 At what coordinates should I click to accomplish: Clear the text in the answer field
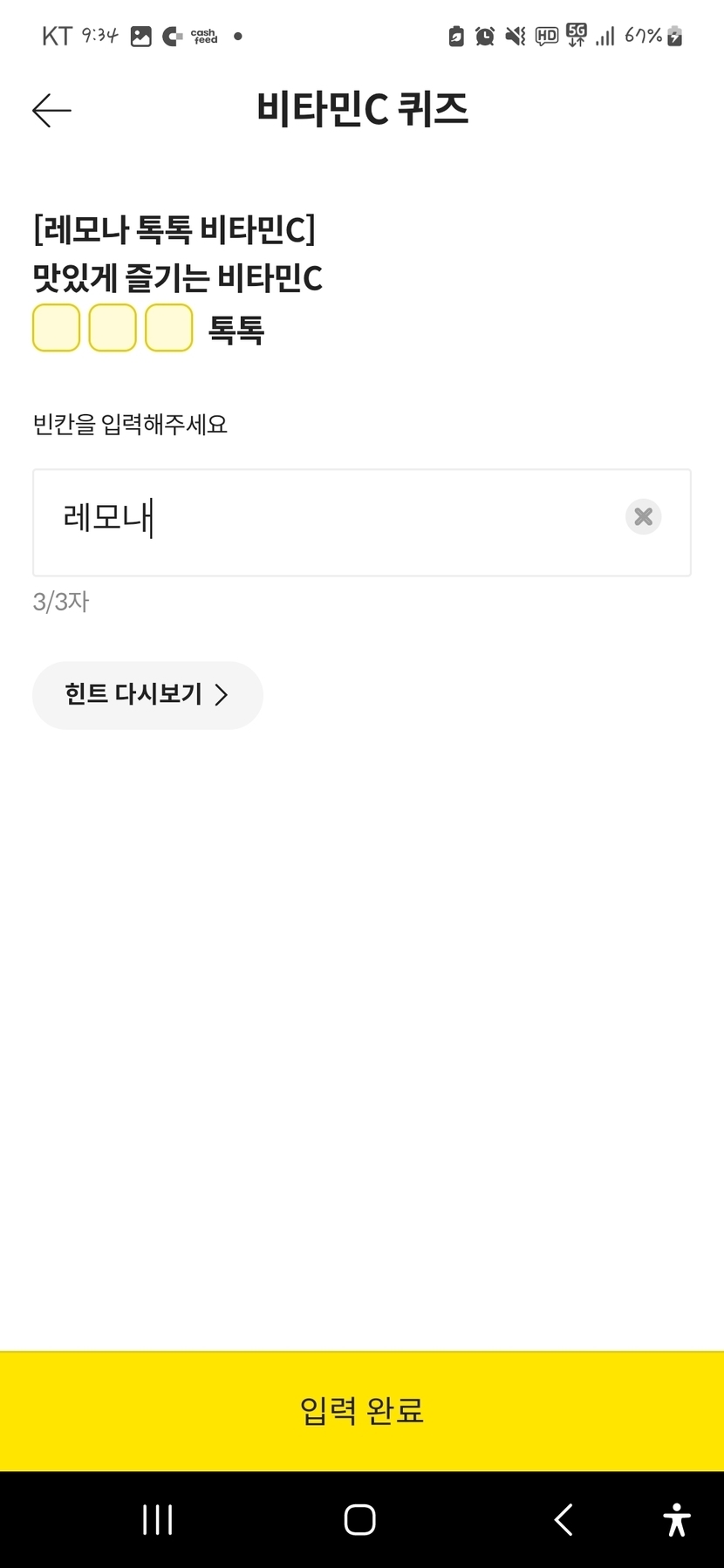643,517
